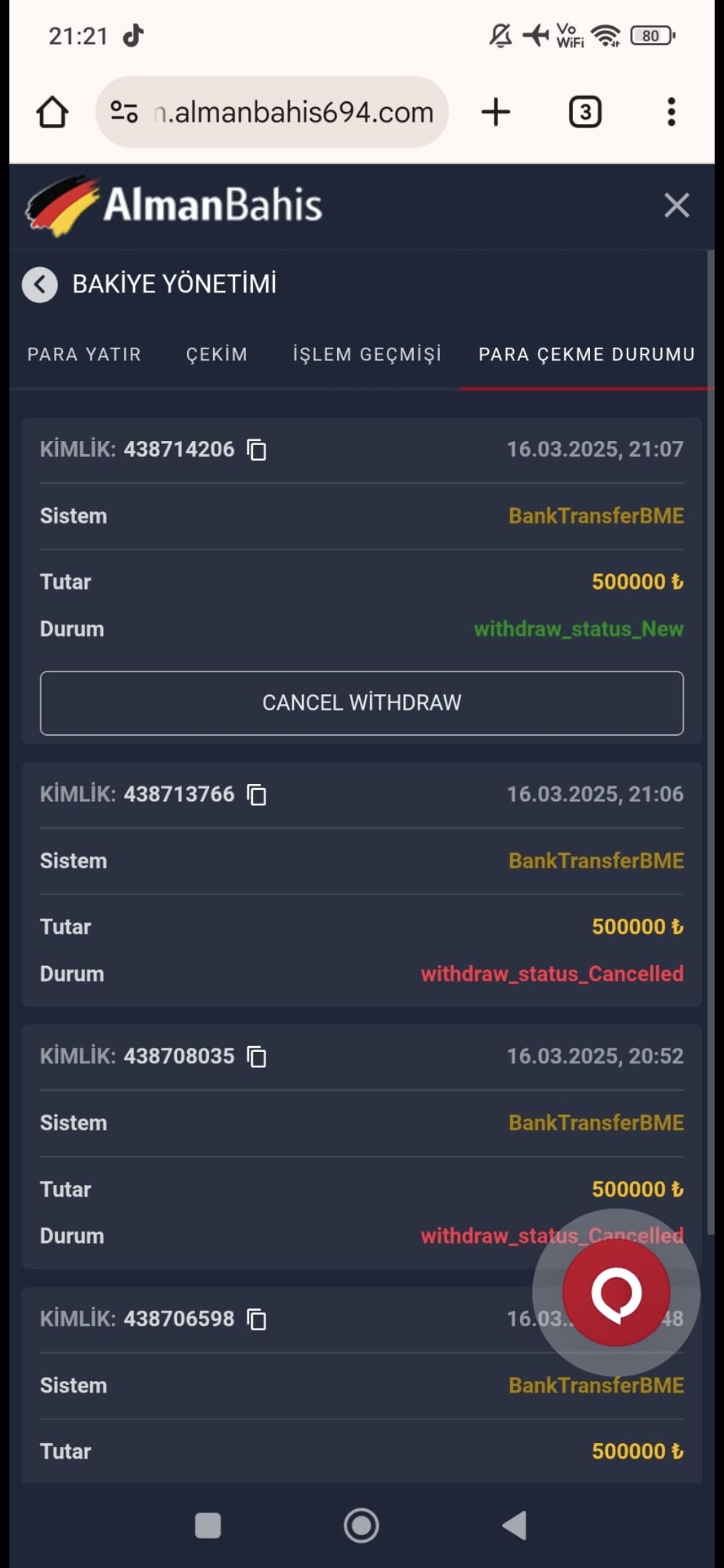Copy the ID 438714206
Image resolution: width=724 pixels, height=1568 pixels.
257,450
